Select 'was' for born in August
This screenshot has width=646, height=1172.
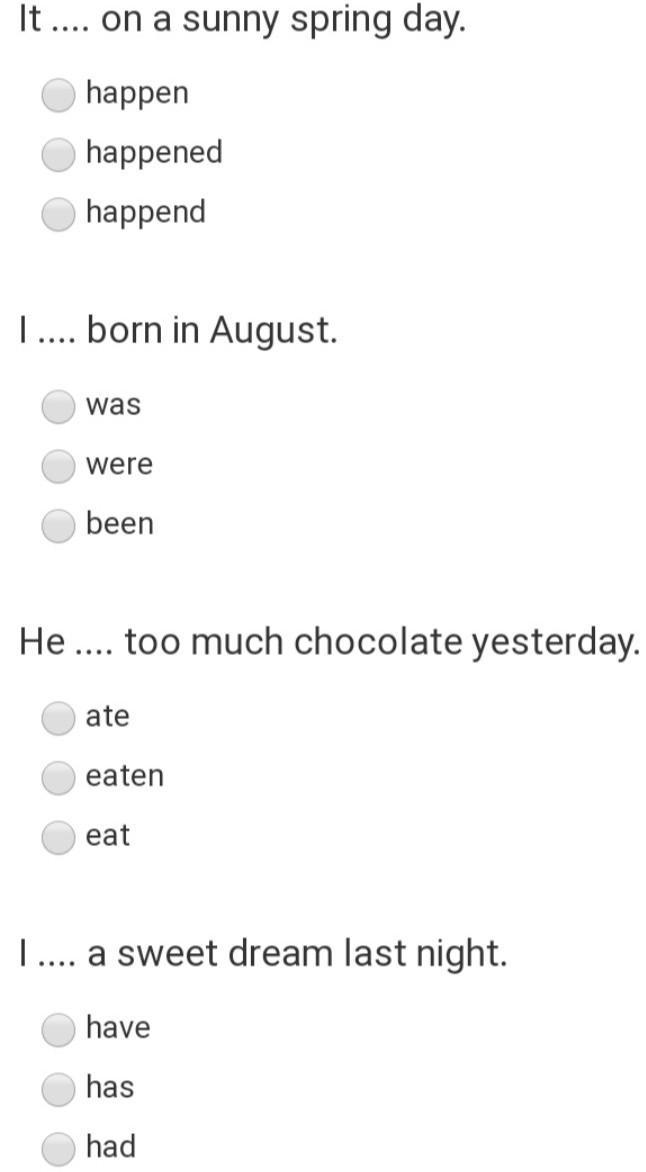pos(58,407)
